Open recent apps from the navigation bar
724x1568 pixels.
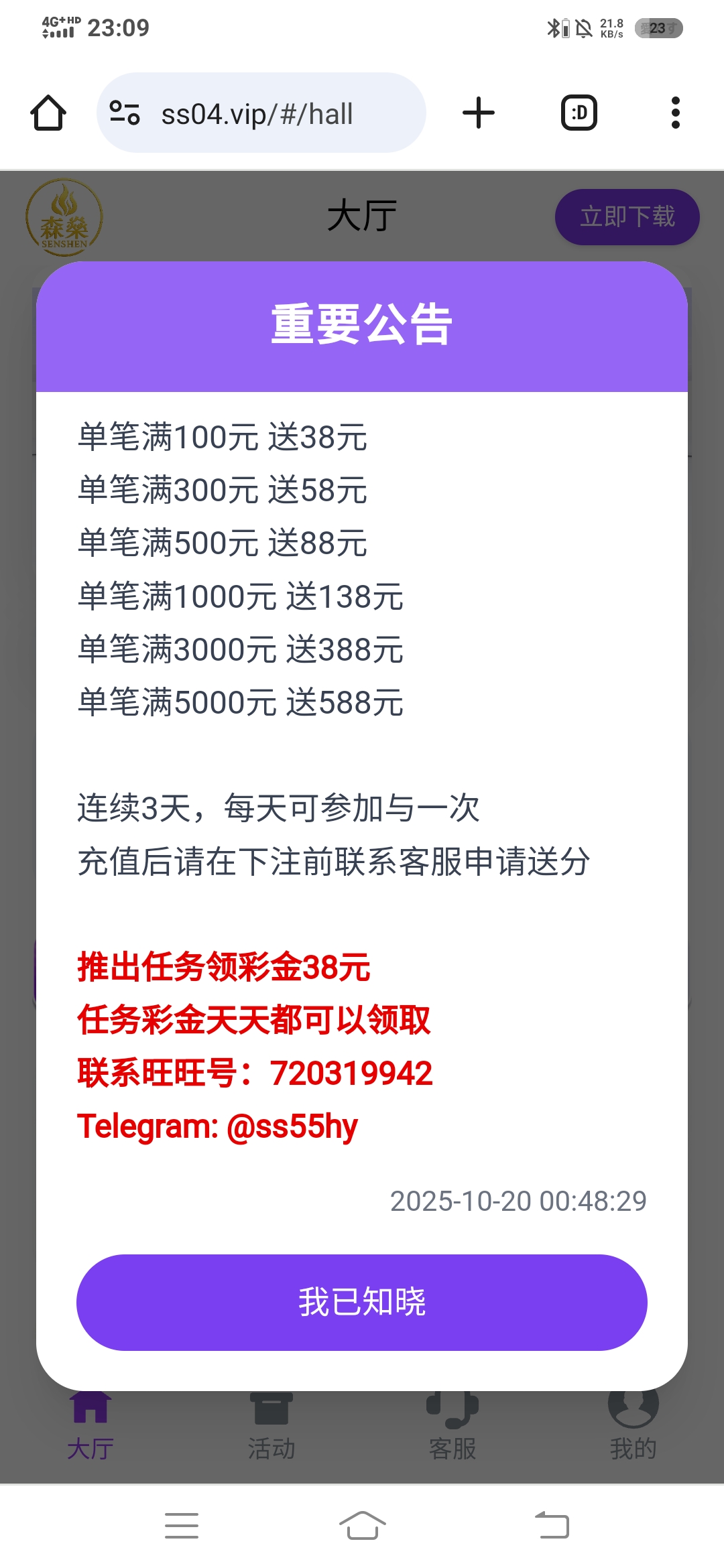pyautogui.click(x=182, y=1526)
